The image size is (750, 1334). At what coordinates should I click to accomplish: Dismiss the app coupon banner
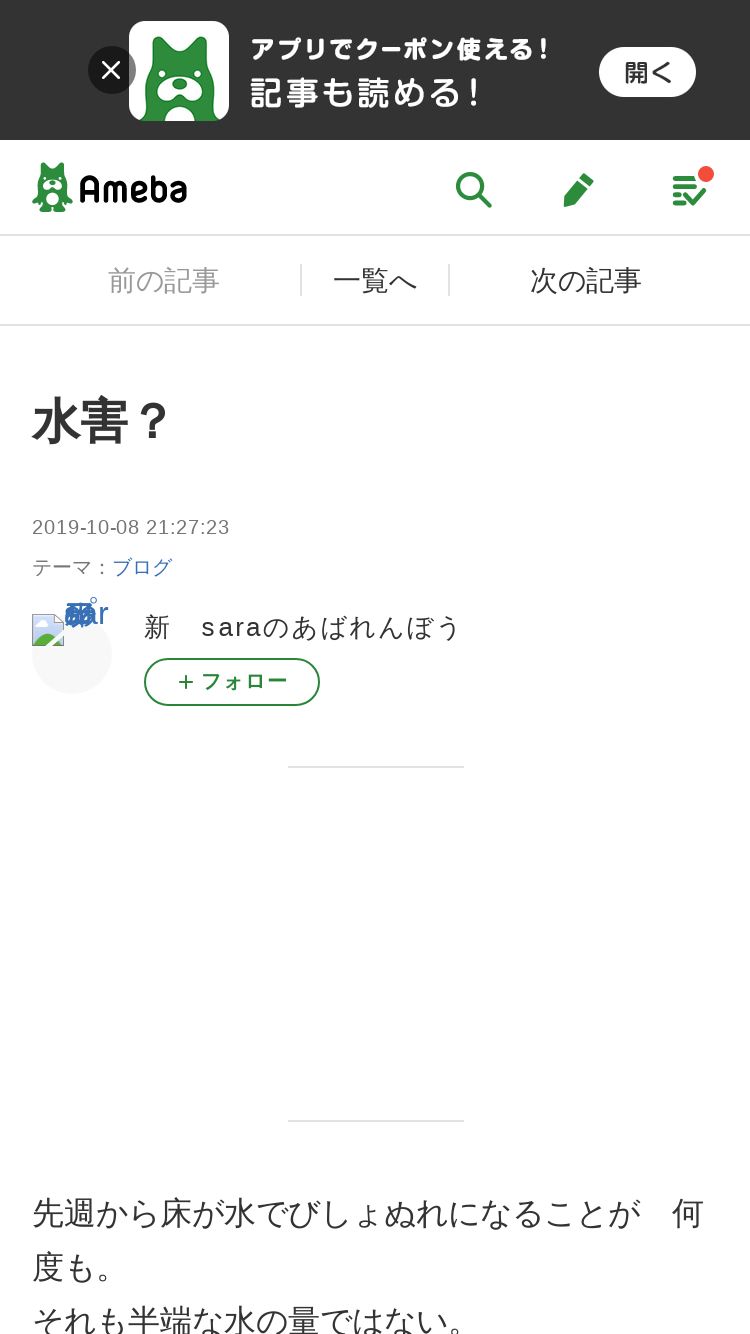(111, 70)
